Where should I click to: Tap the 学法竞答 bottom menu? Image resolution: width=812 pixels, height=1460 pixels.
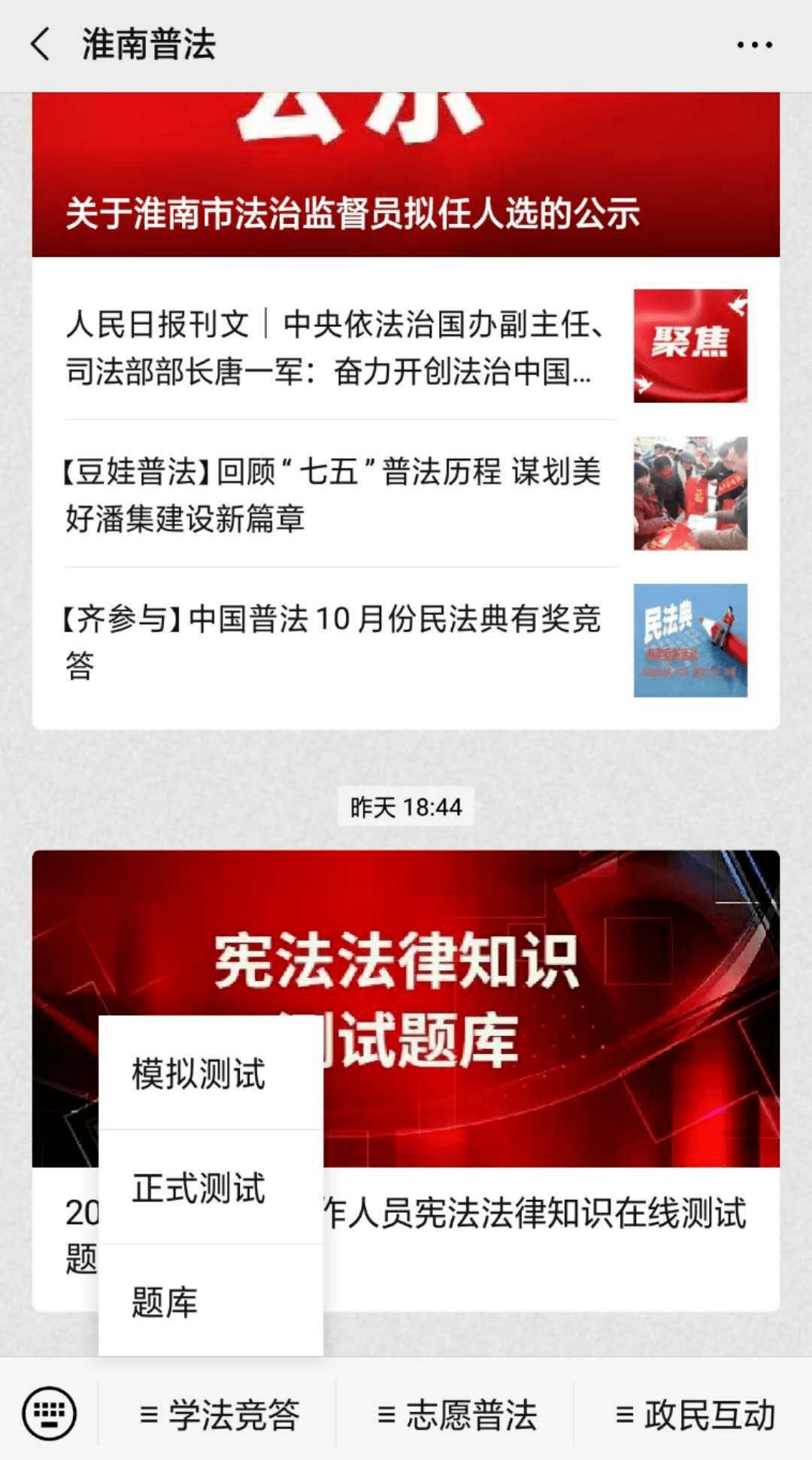point(218,1414)
